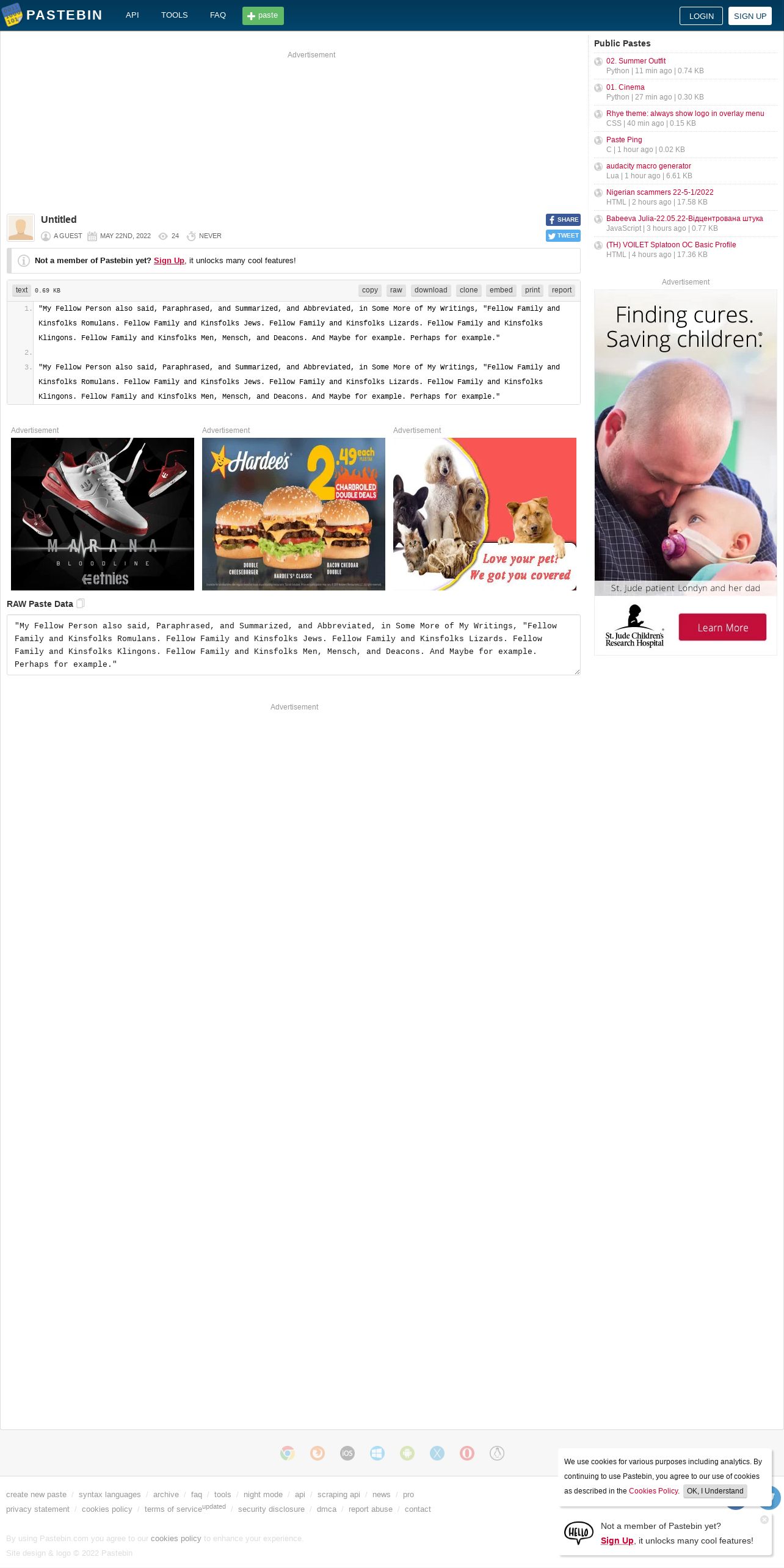
Task: Tap Learn More on St. Jude ad
Action: [723, 628]
